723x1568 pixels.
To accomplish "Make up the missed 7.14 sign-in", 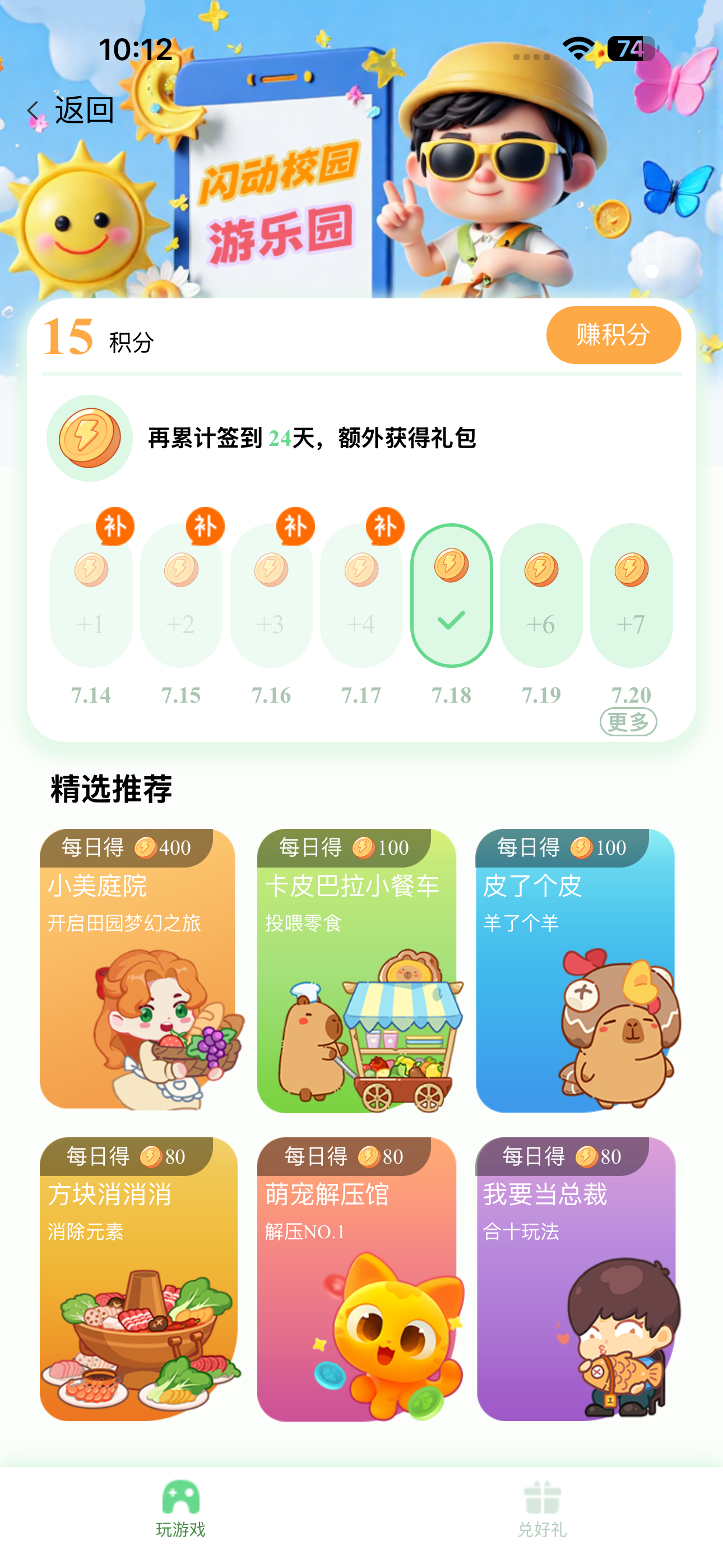I will (x=114, y=526).
